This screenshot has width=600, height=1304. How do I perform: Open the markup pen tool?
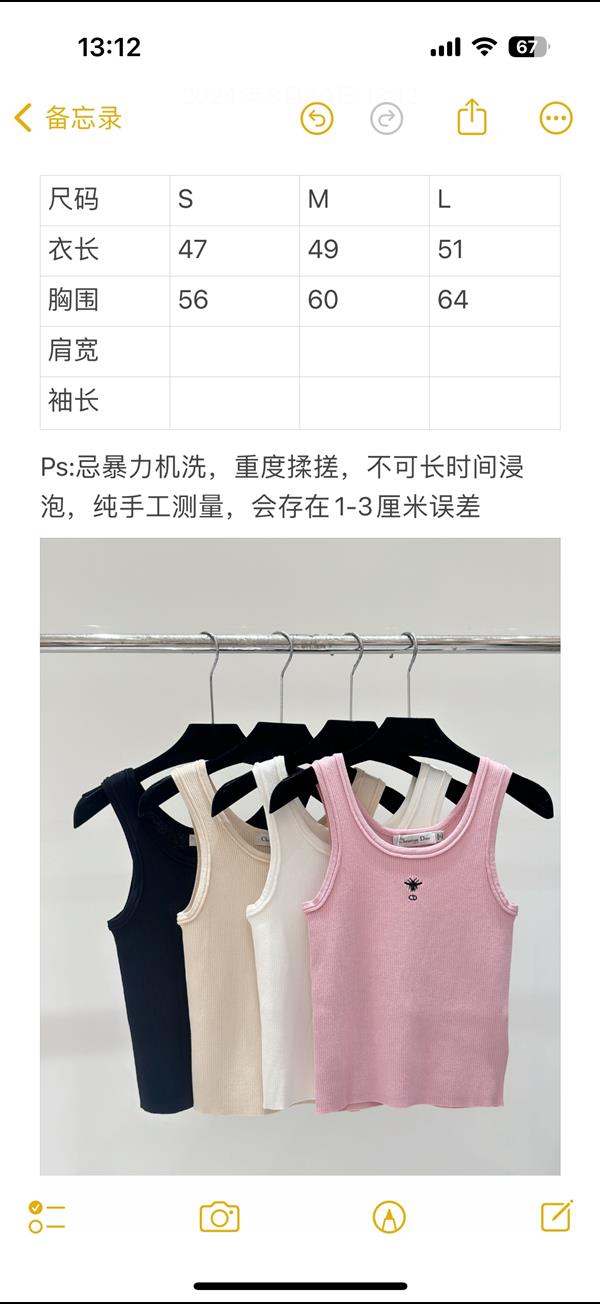click(x=389, y=1217)
